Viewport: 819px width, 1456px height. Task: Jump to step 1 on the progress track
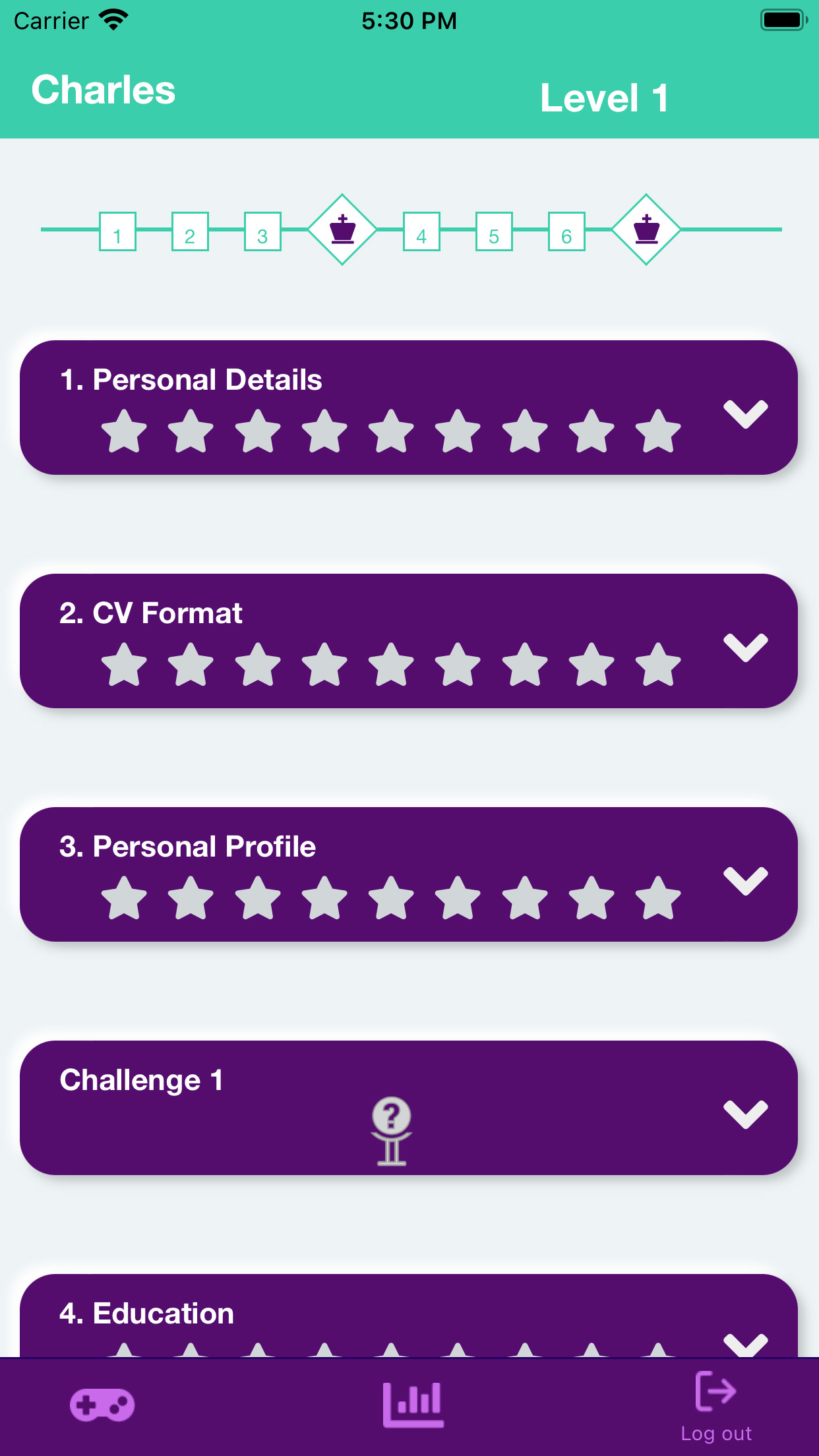click(117, 231)
